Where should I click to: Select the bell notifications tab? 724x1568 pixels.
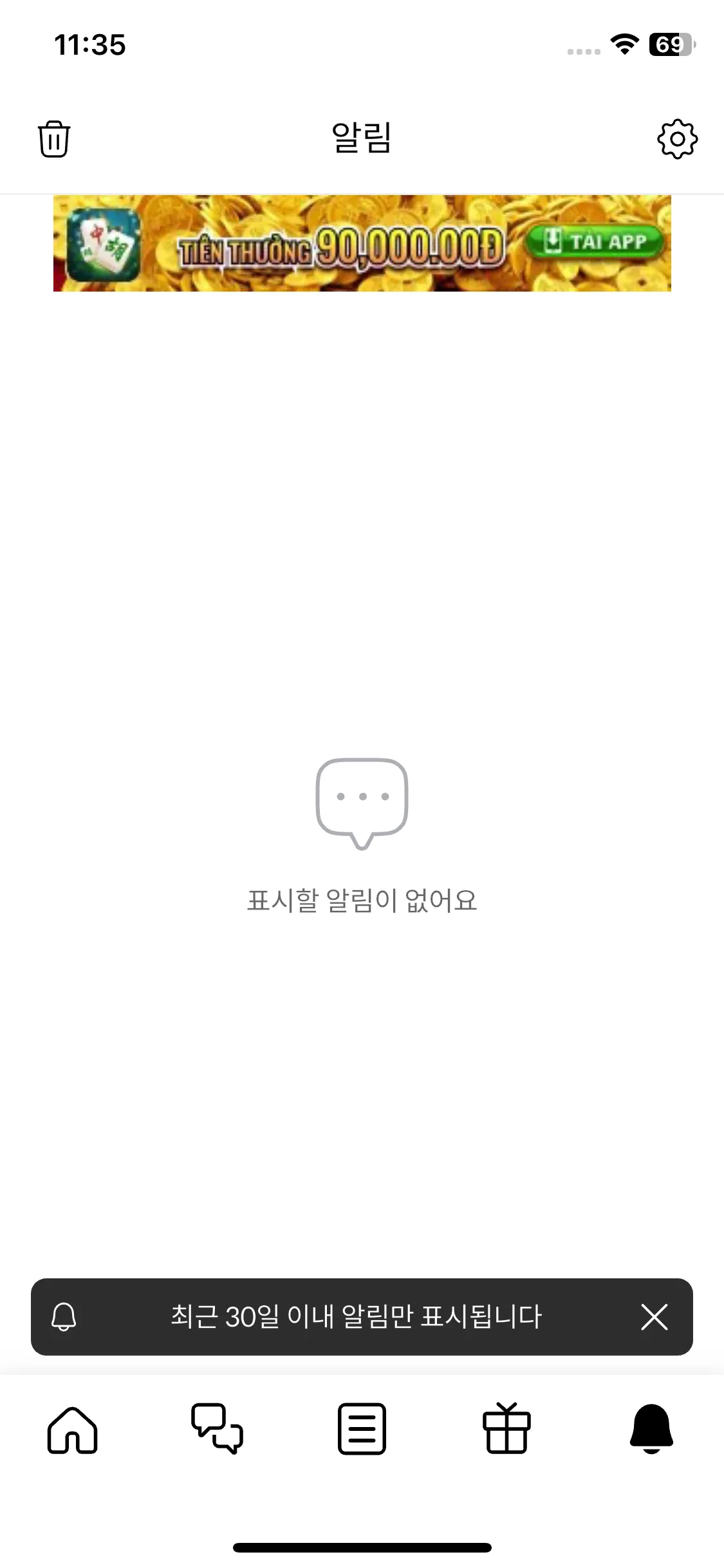coord(651,1429)
